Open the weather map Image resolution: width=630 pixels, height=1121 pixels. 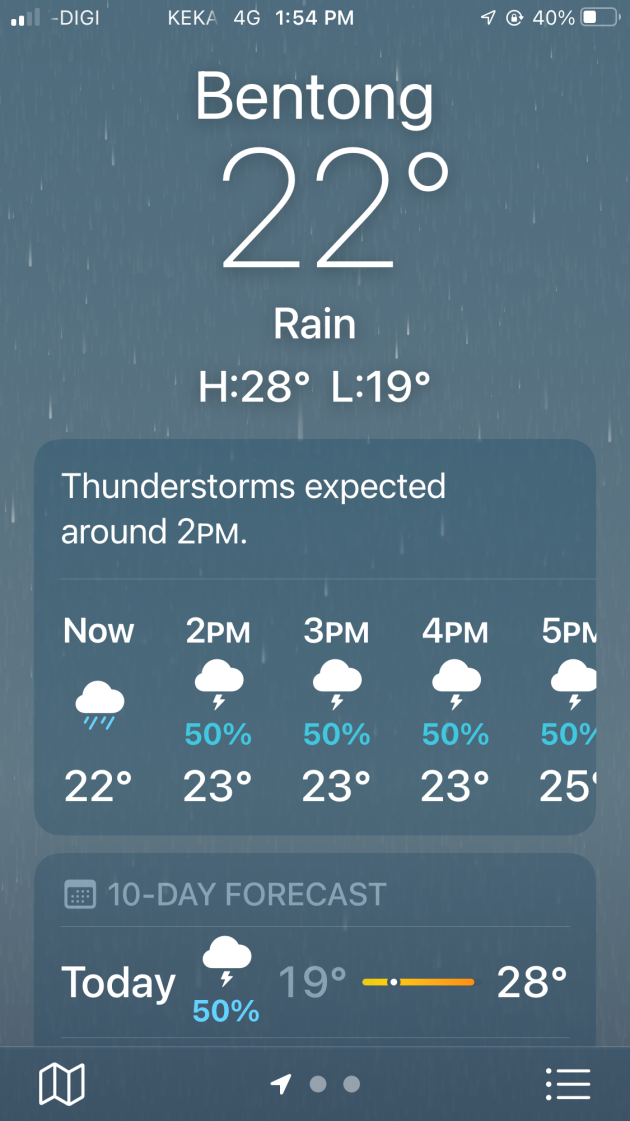[61, 1084]
